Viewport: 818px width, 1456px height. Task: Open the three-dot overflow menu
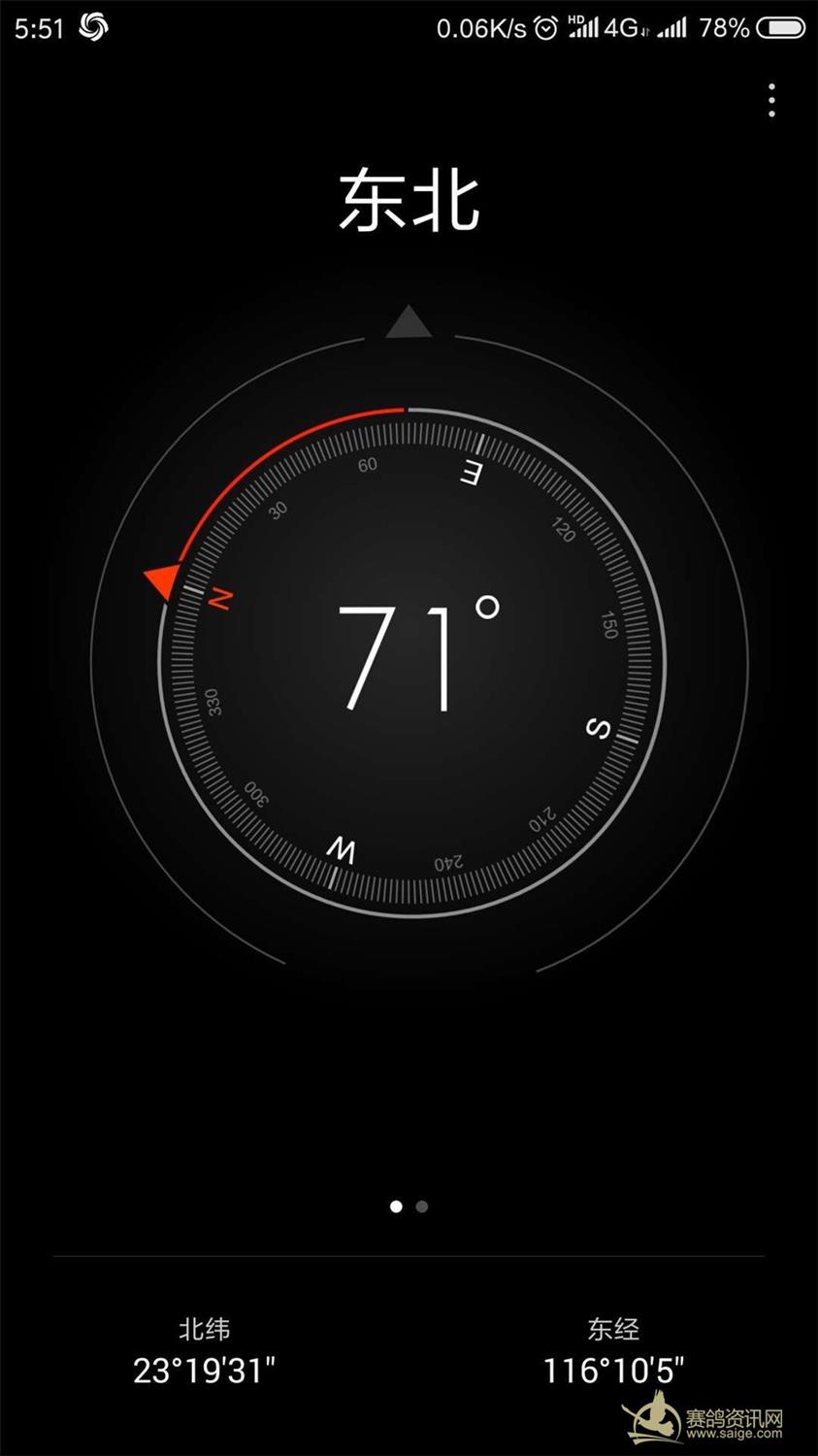click(x=771, y=100)
